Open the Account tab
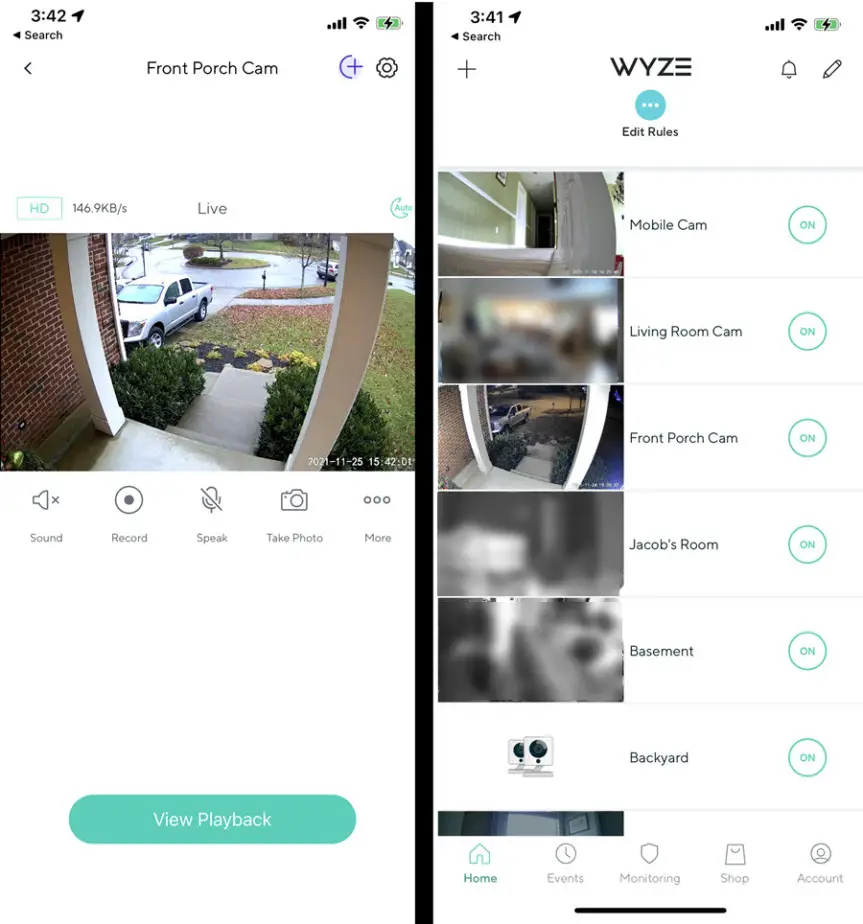 [x=820, y=862]
